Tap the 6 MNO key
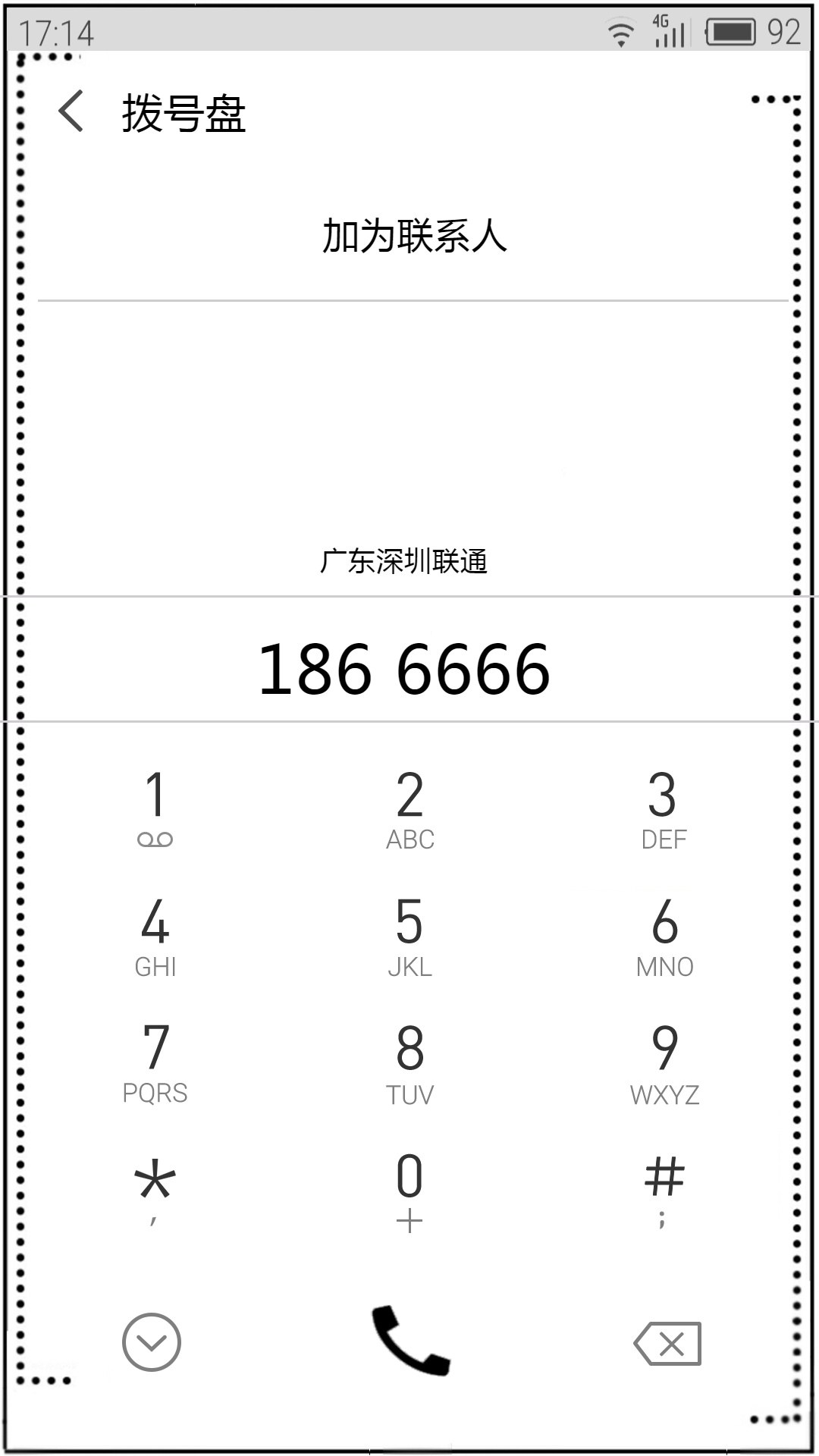Image resolution: width=819 pixels, height=1456 pixels. [664, 936]
